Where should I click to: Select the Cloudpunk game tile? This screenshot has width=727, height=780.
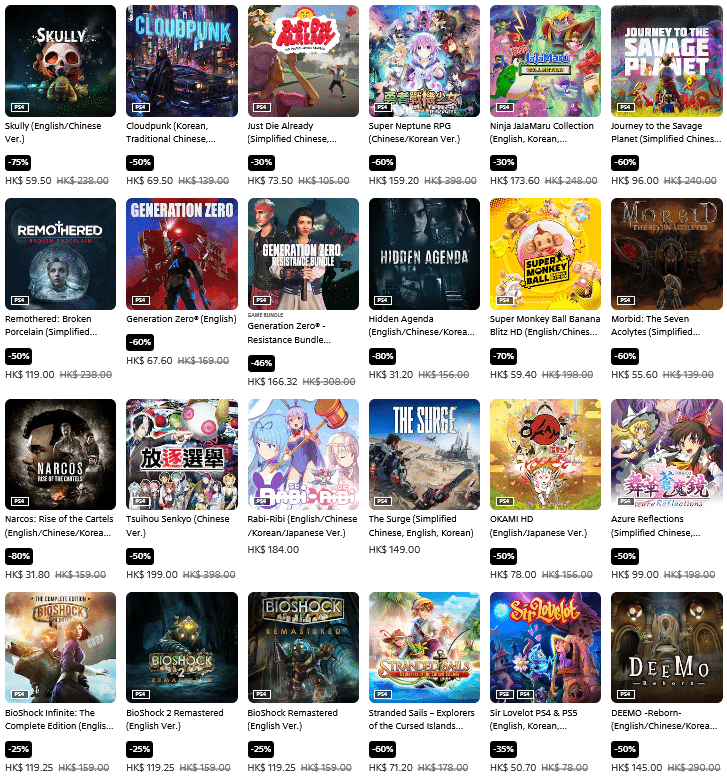click(x=181, y=60)
